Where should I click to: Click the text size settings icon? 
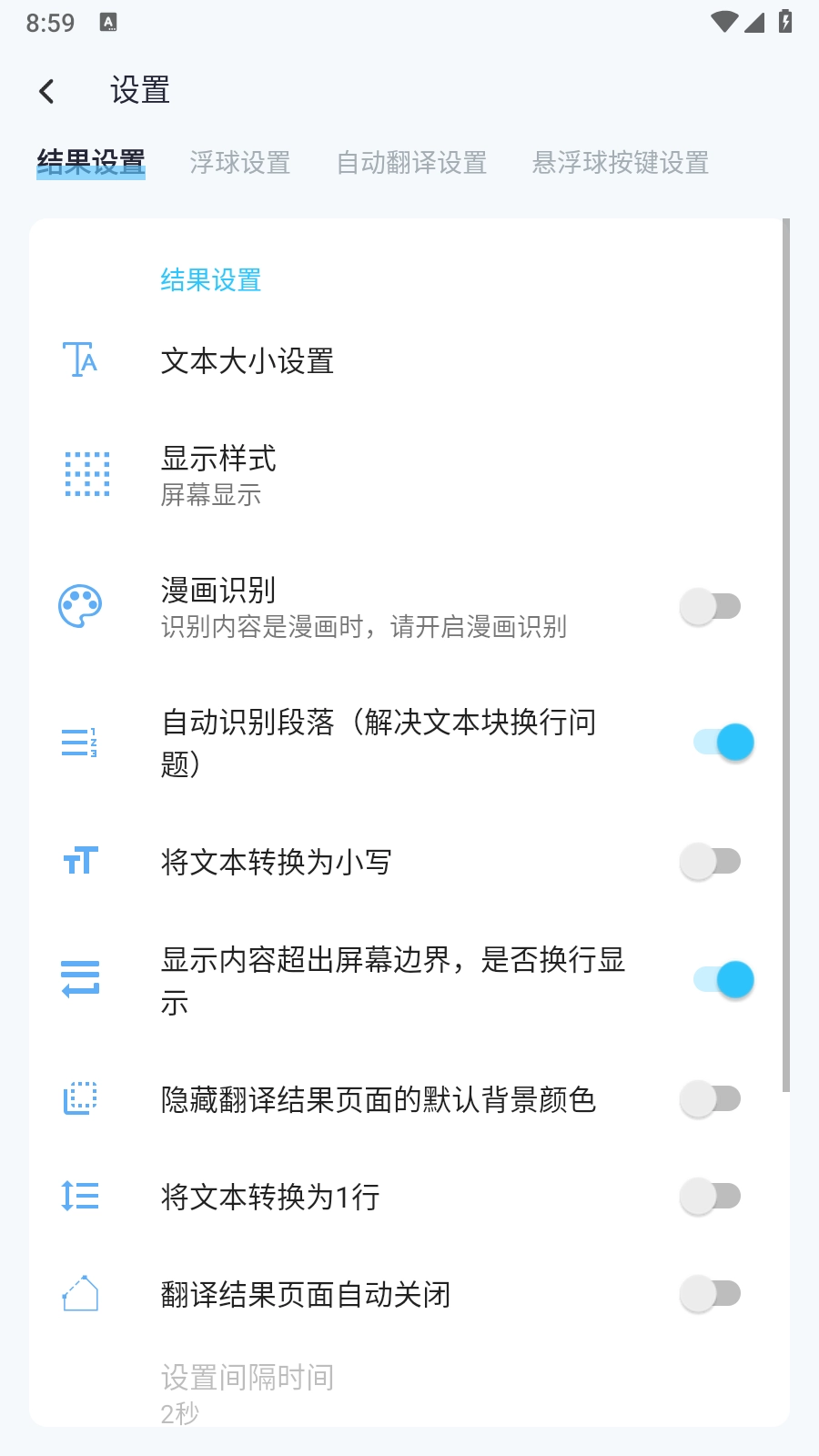pyautogui.click(x=80, y=360)
